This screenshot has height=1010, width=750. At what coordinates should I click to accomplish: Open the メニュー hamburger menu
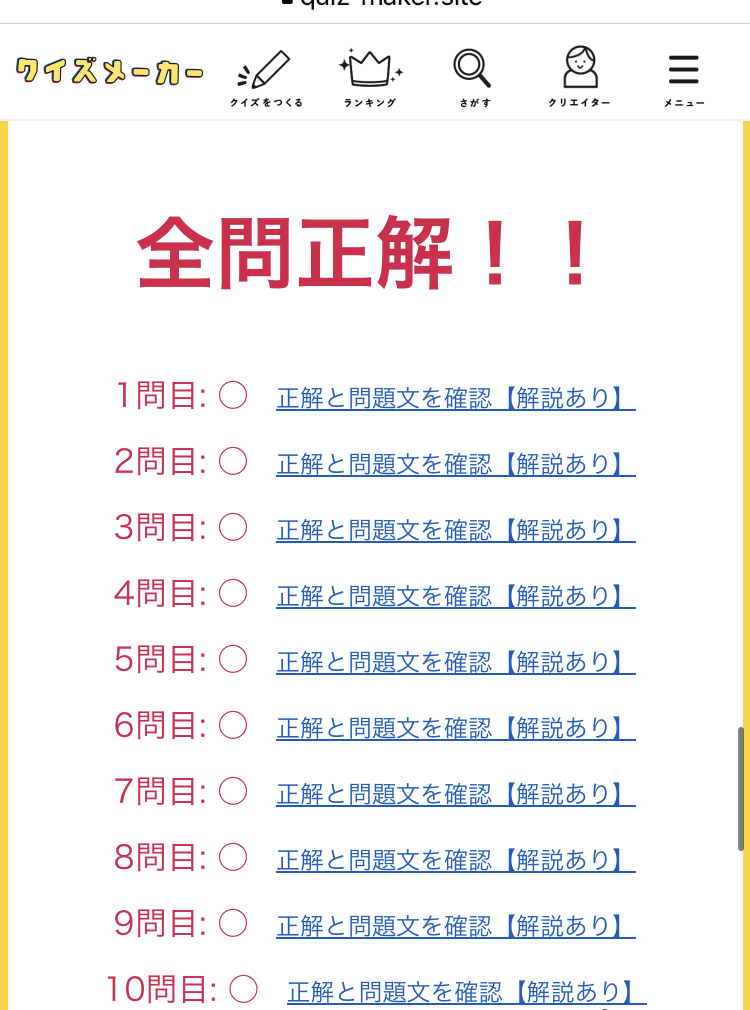[x=684, y=77]
